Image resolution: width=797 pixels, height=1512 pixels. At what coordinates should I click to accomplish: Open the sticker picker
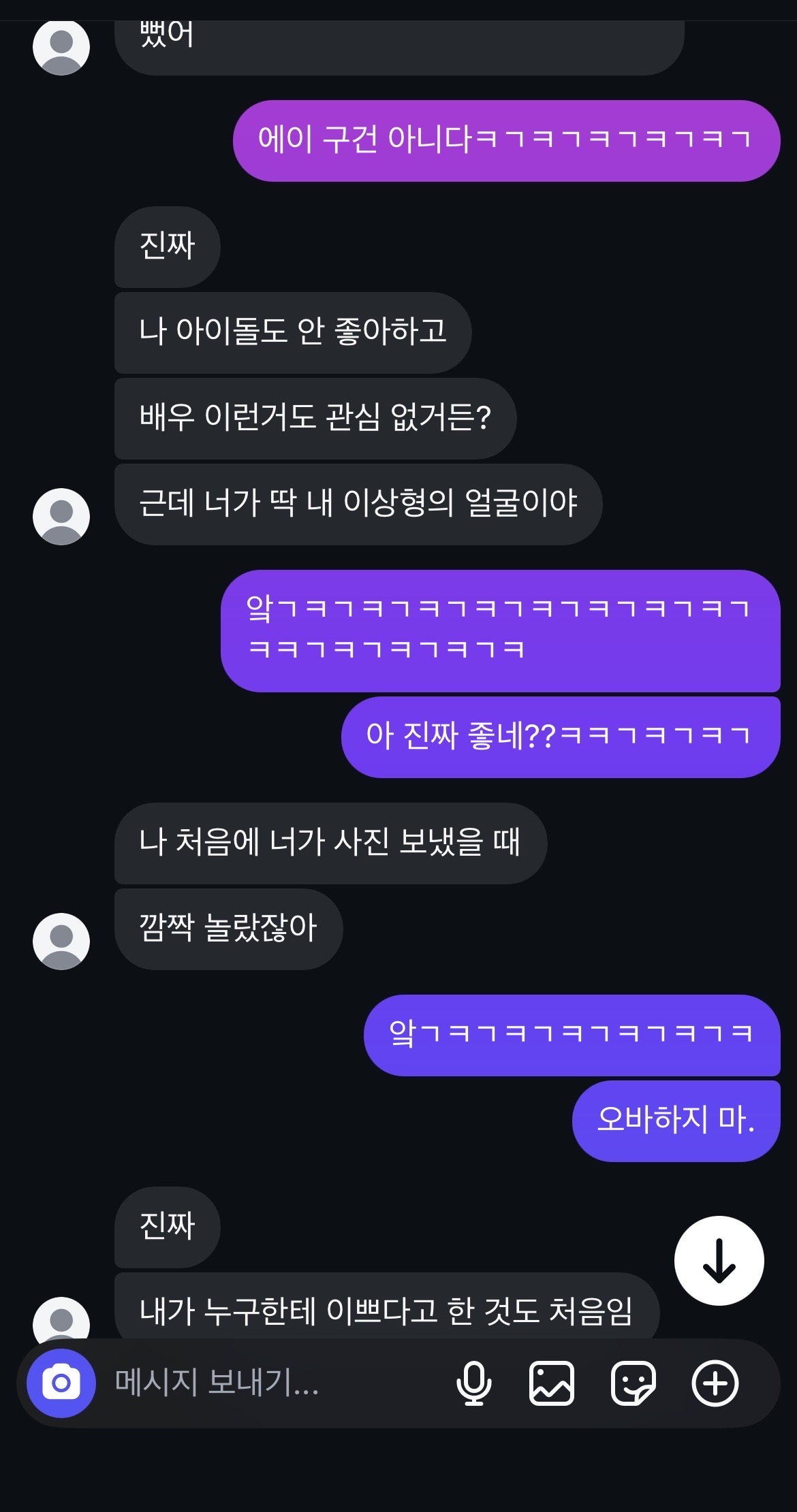pos(633,1383)
